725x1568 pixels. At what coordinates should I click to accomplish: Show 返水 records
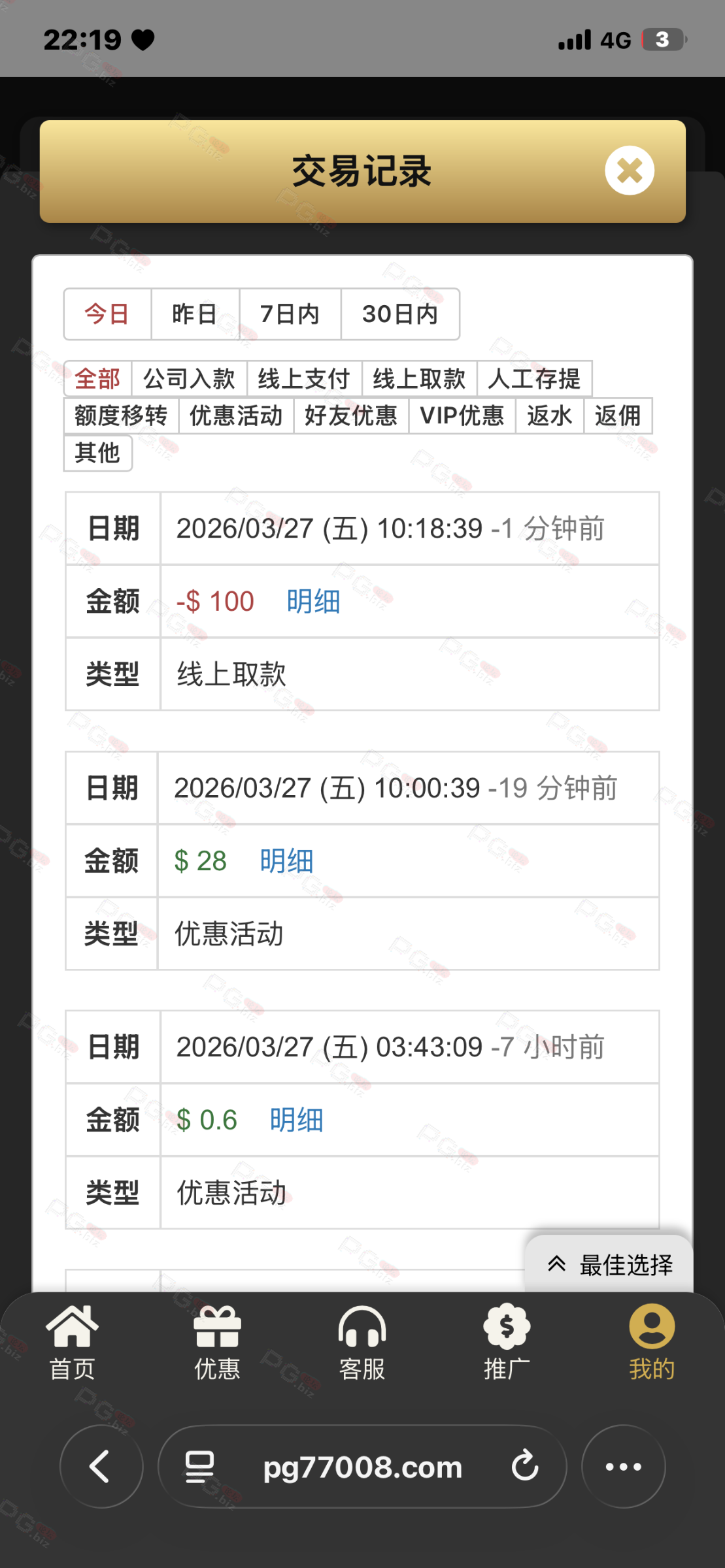(x=549, y=416)
